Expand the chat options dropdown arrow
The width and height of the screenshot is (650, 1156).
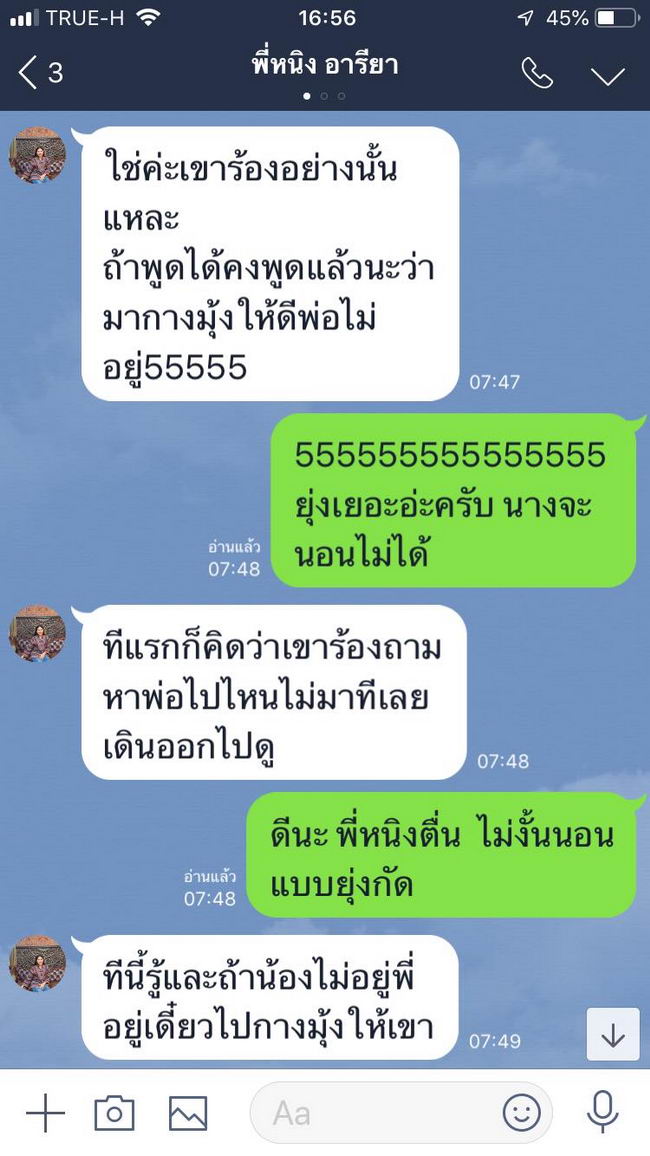(607, 75)
